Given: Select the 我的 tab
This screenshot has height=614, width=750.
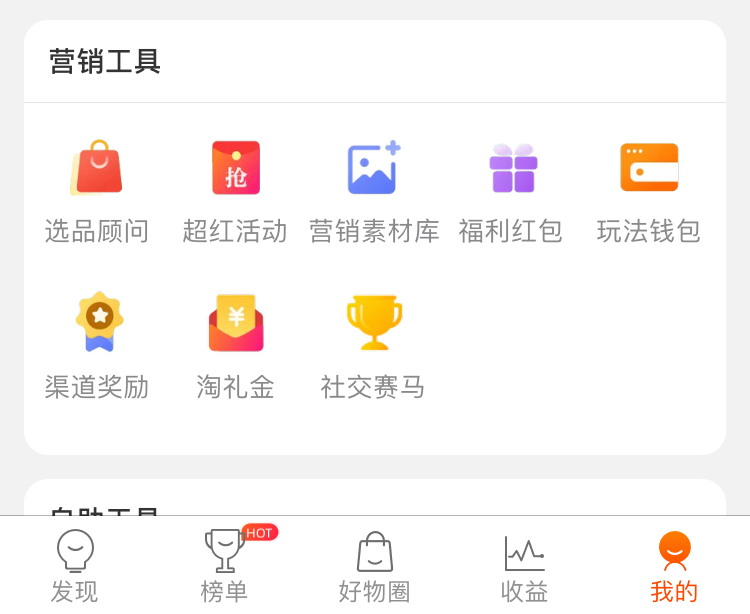Looking at the screenshot, I should coord(675,567).
